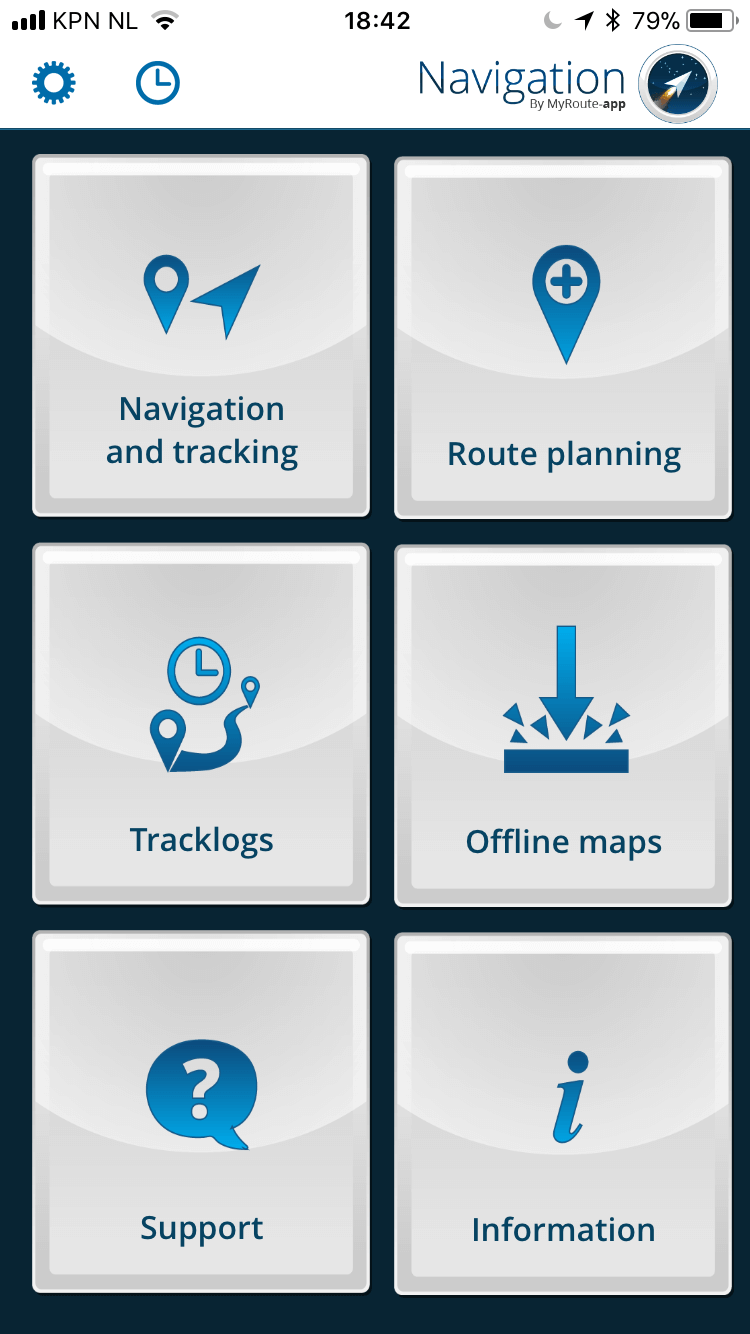
Task: Open the Support tile
Action: 201,1112
